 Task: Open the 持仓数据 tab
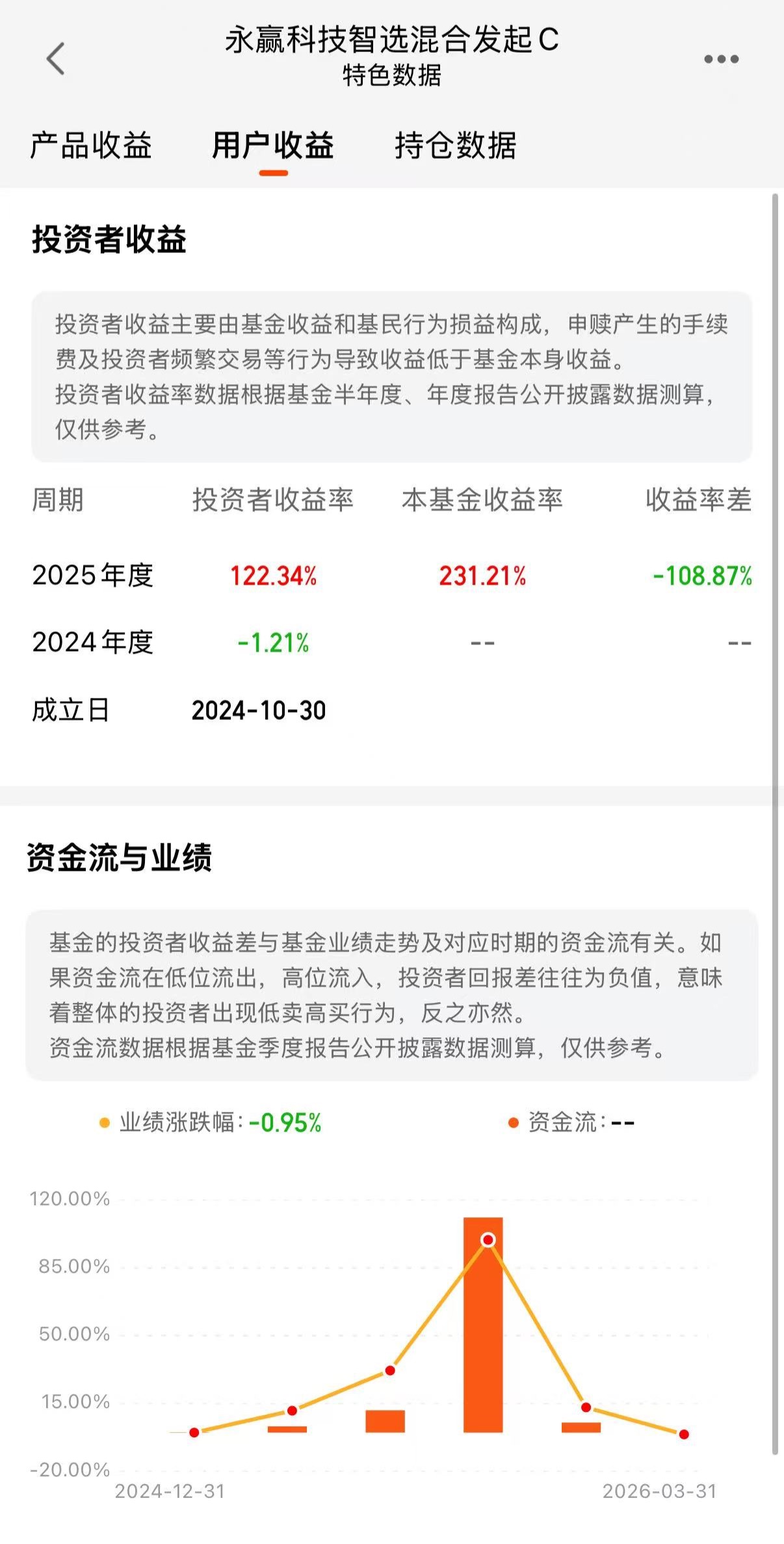click(455, 145)
